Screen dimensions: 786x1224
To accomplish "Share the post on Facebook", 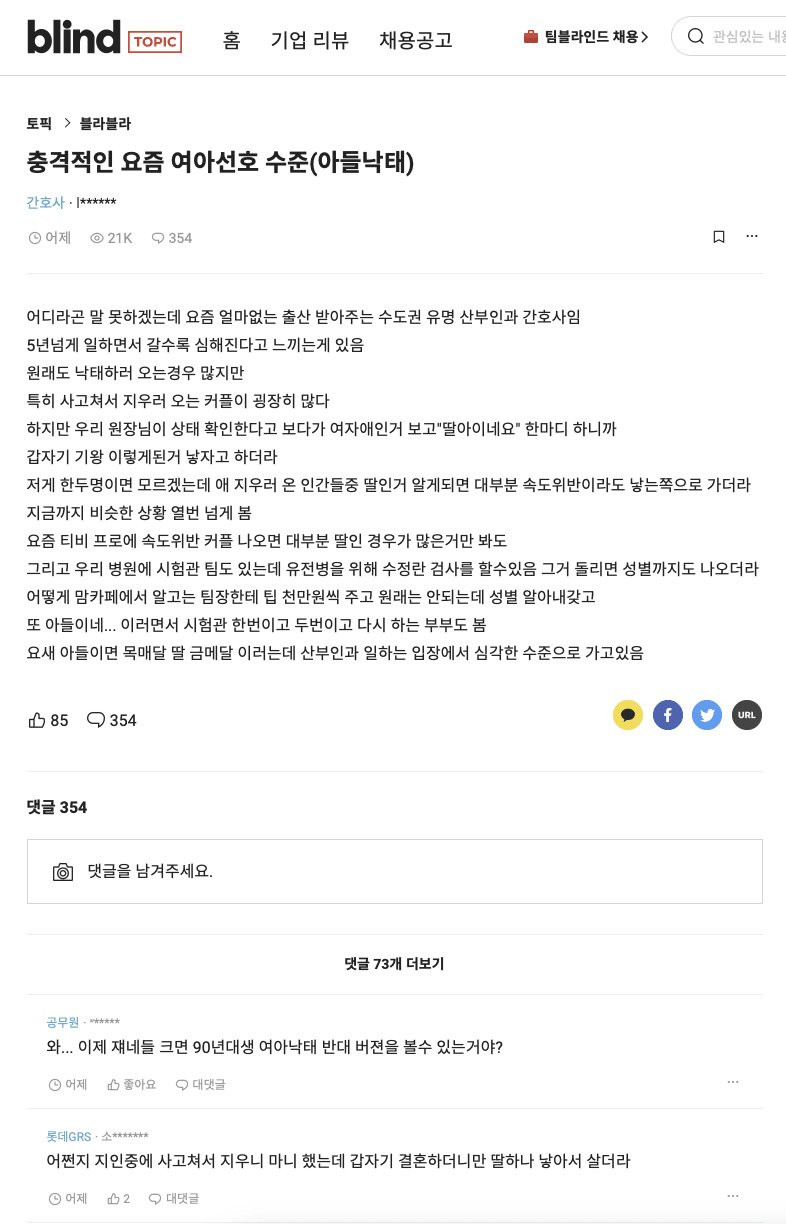I will click(668, 715).
